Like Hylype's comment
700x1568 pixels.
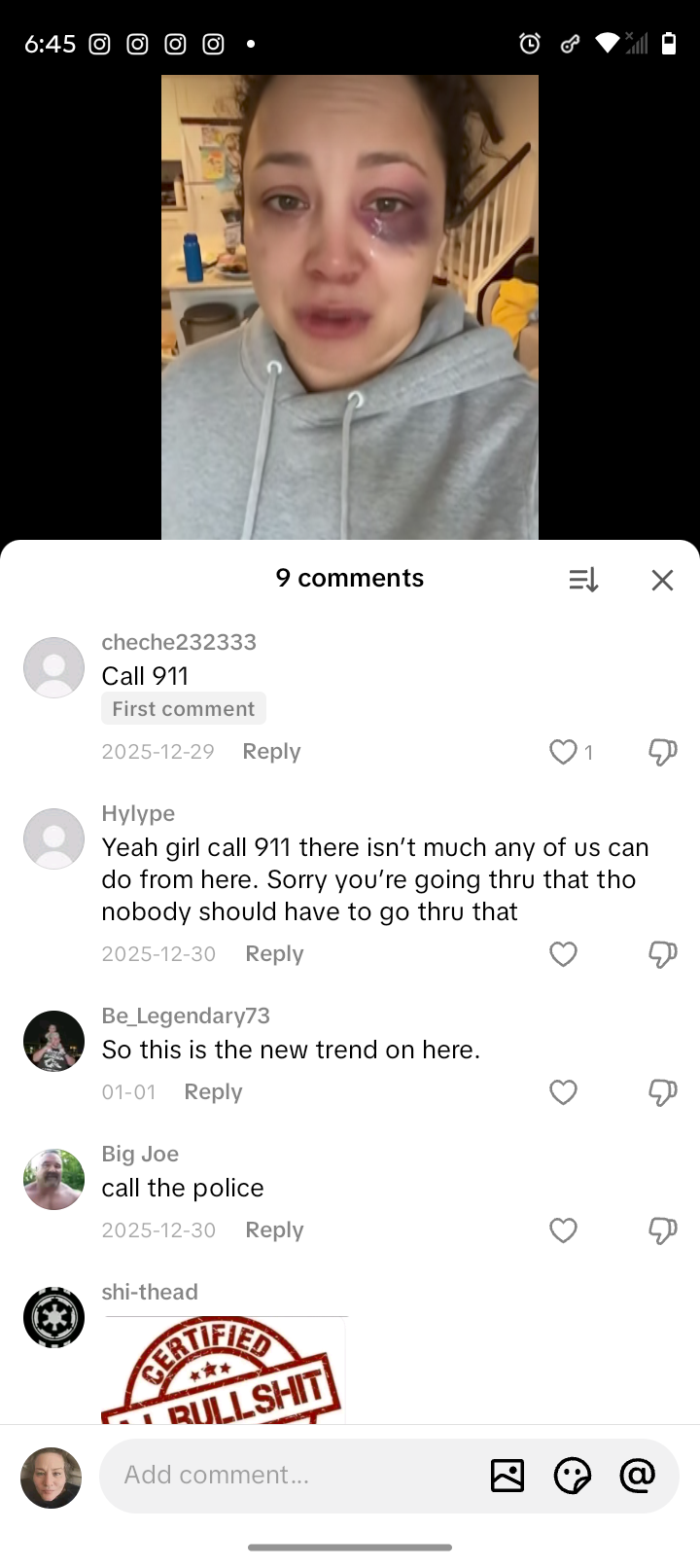564,954
